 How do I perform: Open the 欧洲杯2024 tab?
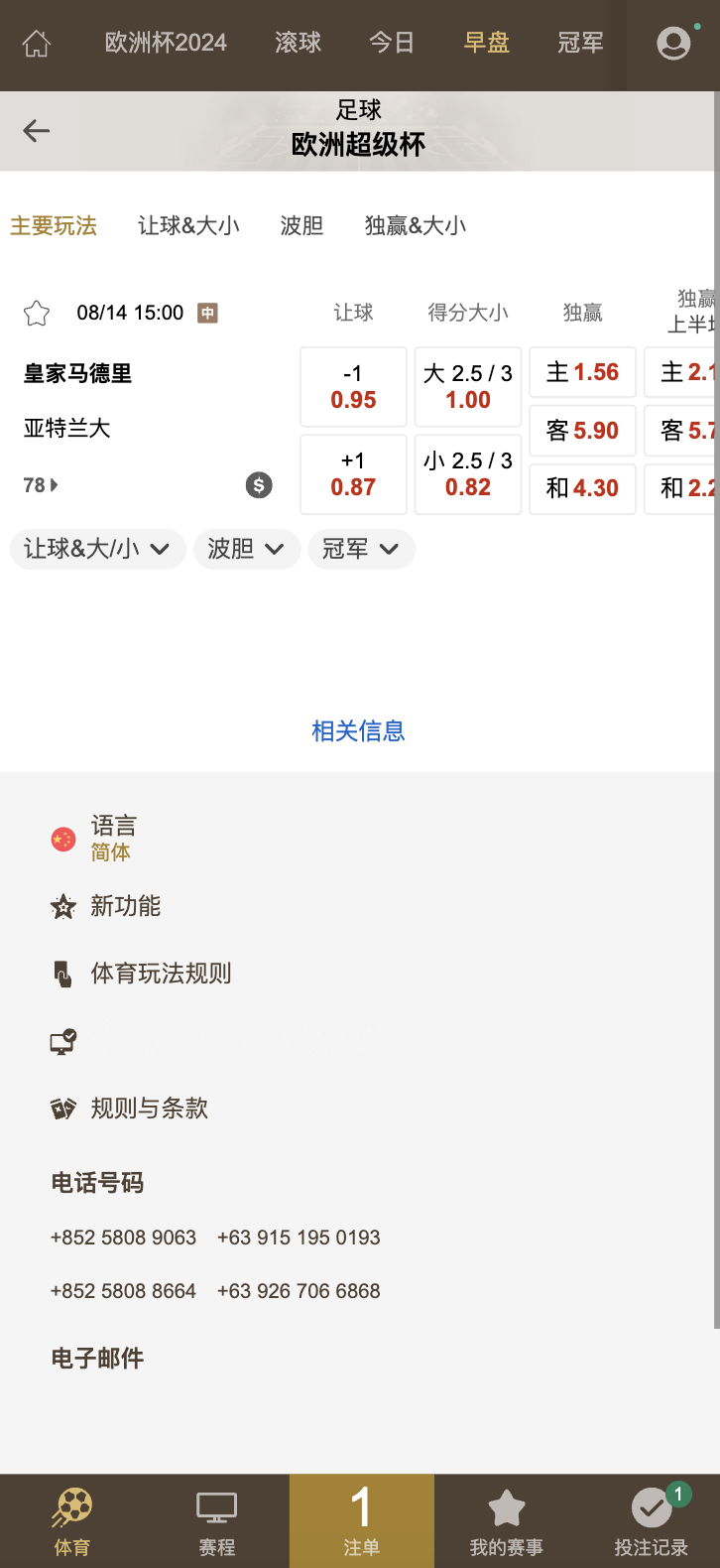click(x=166, y=43)
